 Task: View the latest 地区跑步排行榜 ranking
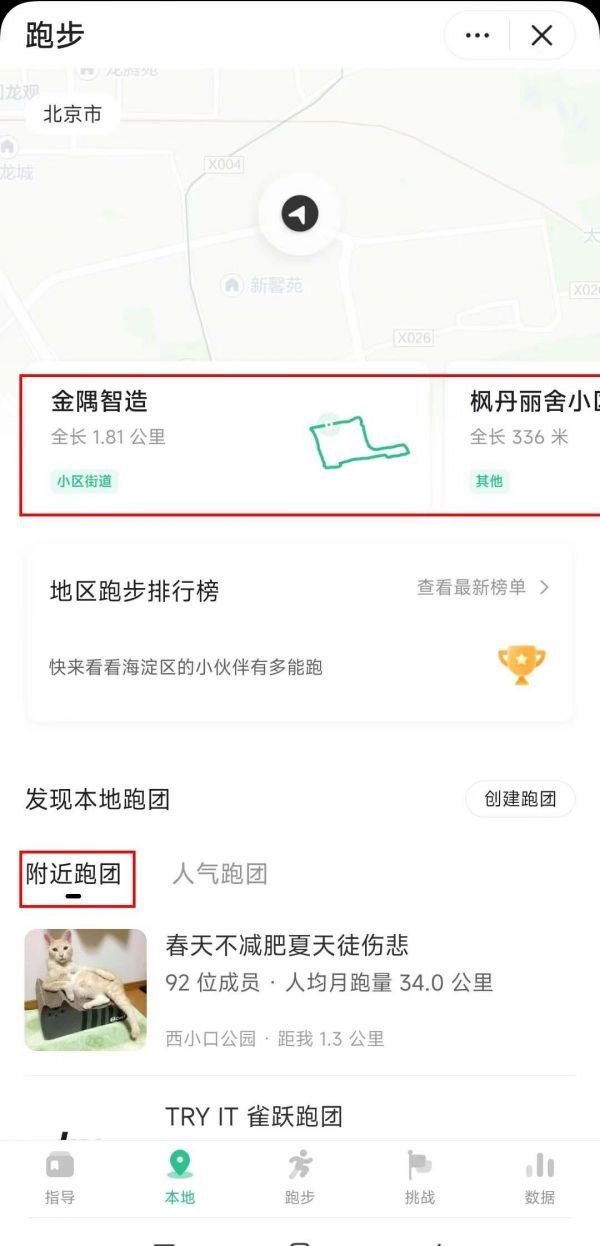click(483, 588)
